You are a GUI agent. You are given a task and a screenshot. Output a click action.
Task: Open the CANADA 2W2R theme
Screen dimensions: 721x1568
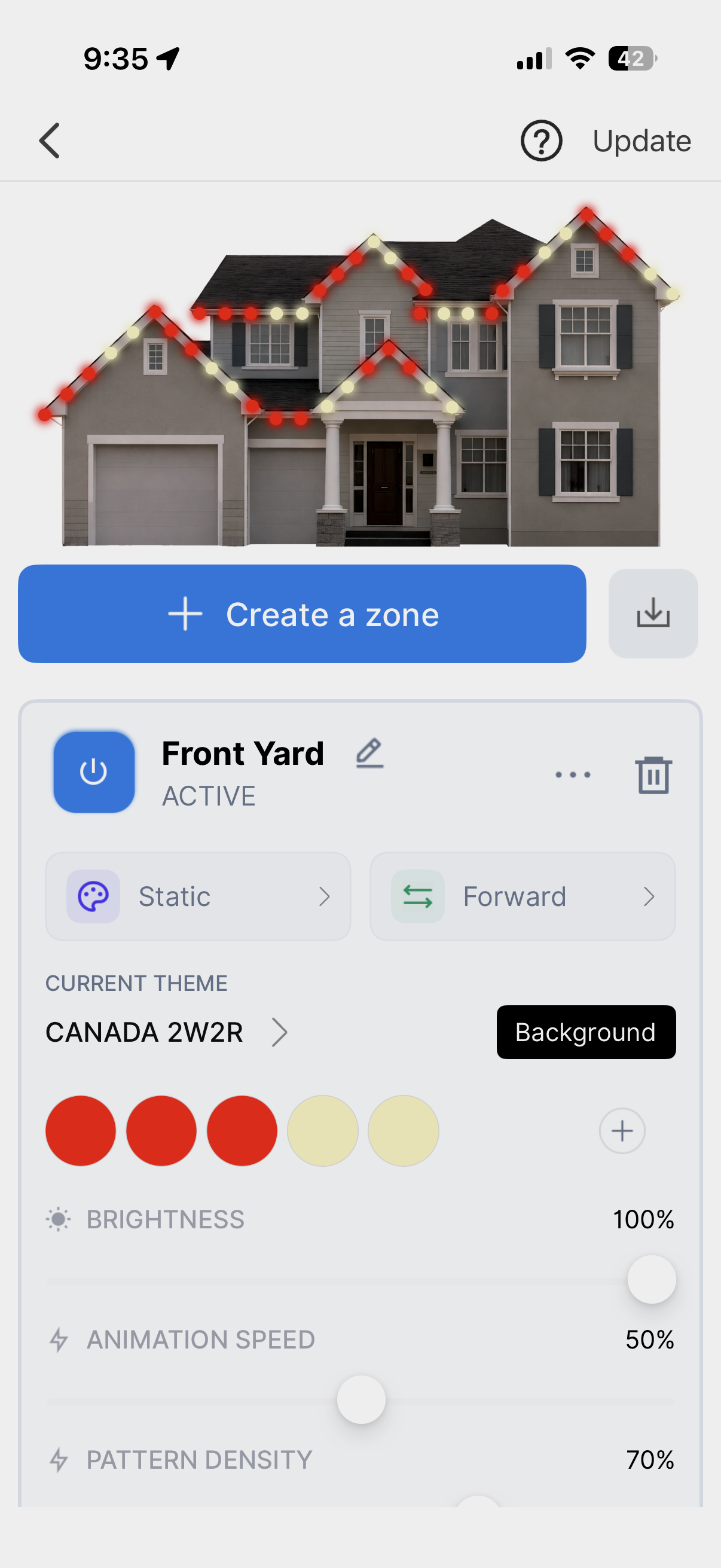pos(166,1032)
